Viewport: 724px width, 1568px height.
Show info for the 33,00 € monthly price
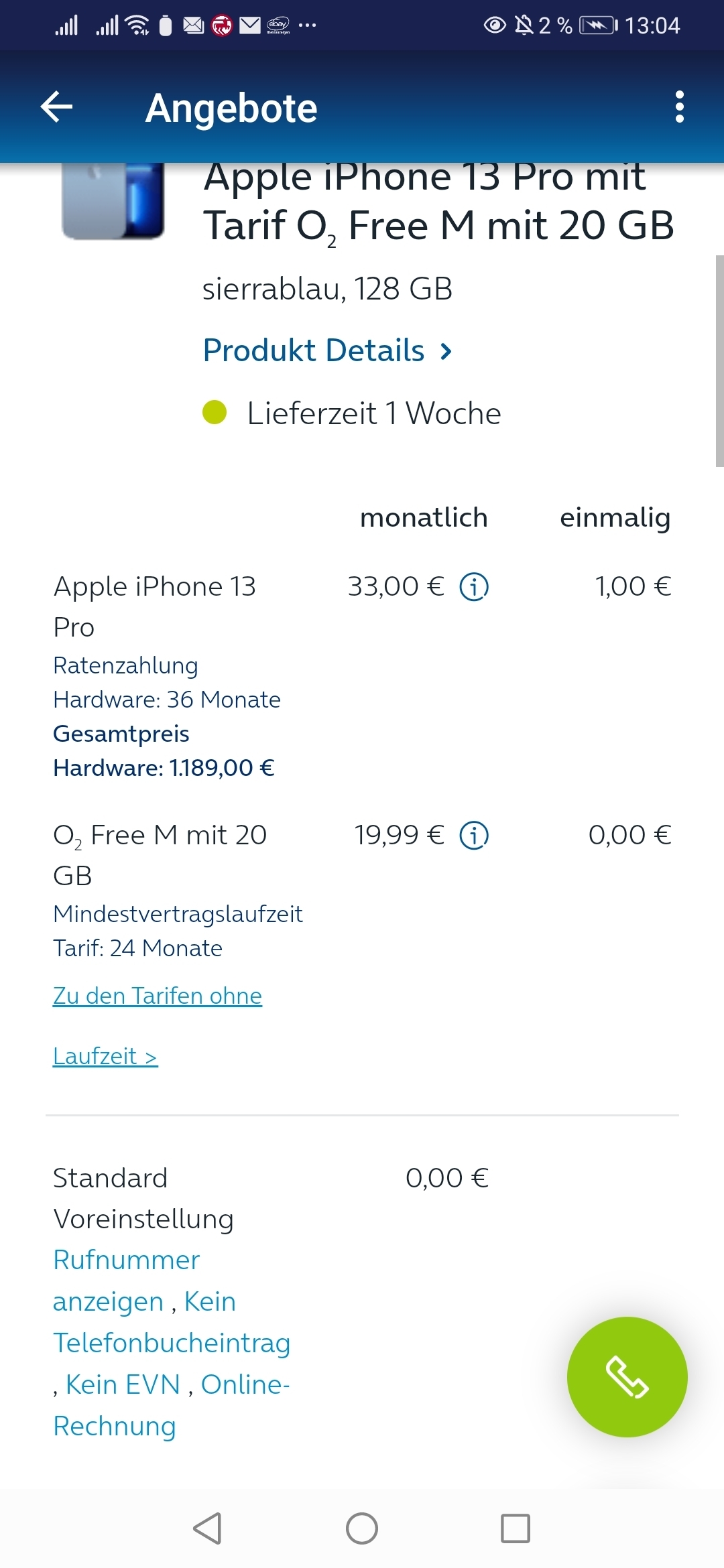[474, 587]
